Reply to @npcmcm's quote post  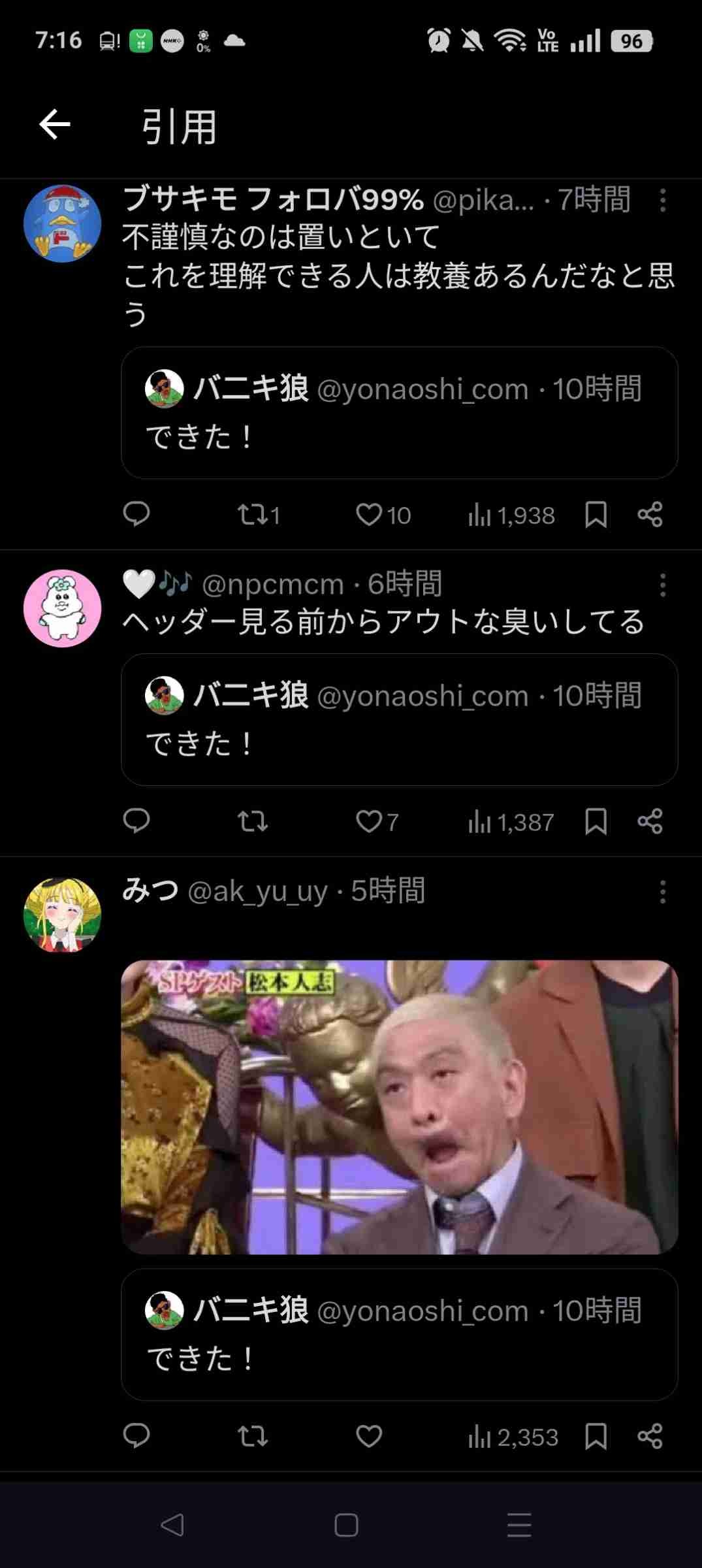[x=136, y=821]
